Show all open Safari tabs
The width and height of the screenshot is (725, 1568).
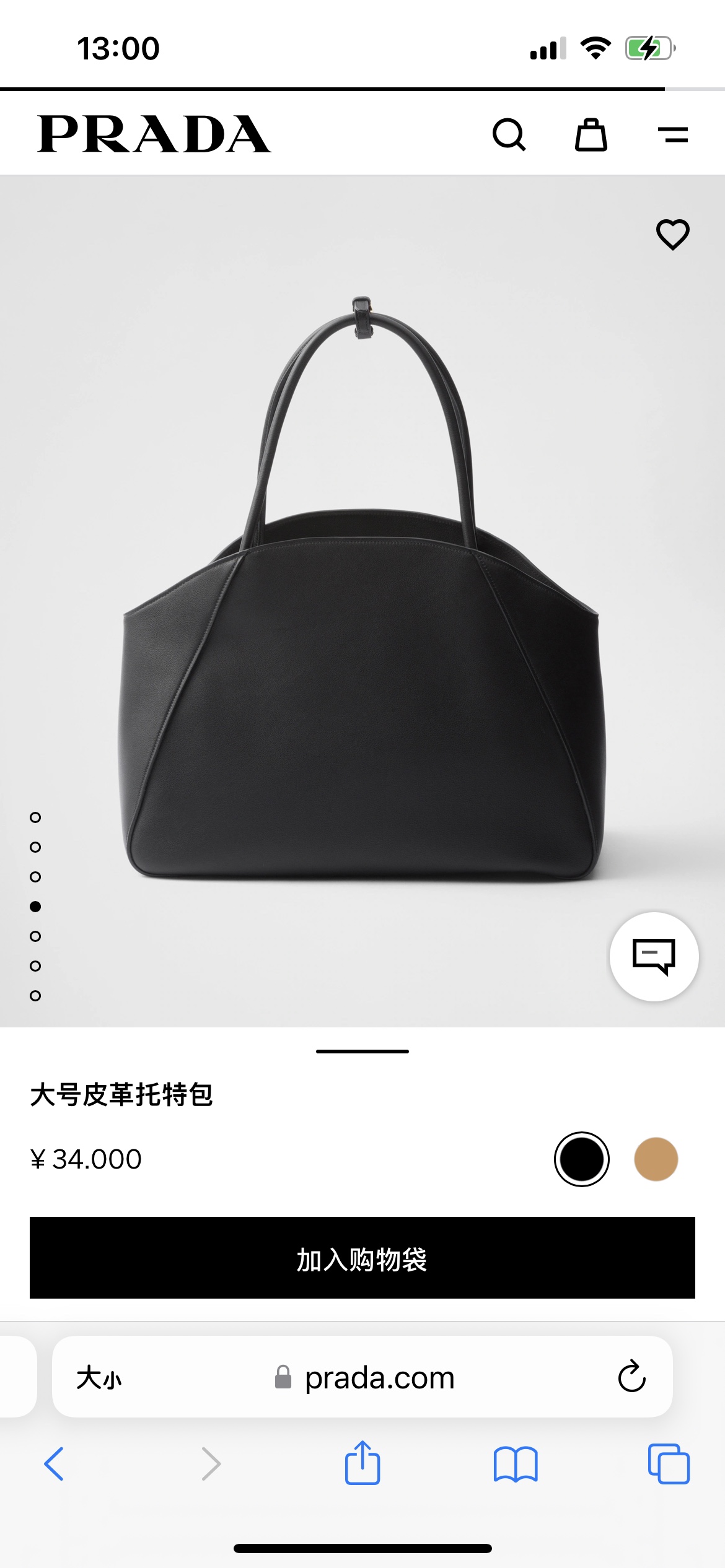pos(668,1464)
